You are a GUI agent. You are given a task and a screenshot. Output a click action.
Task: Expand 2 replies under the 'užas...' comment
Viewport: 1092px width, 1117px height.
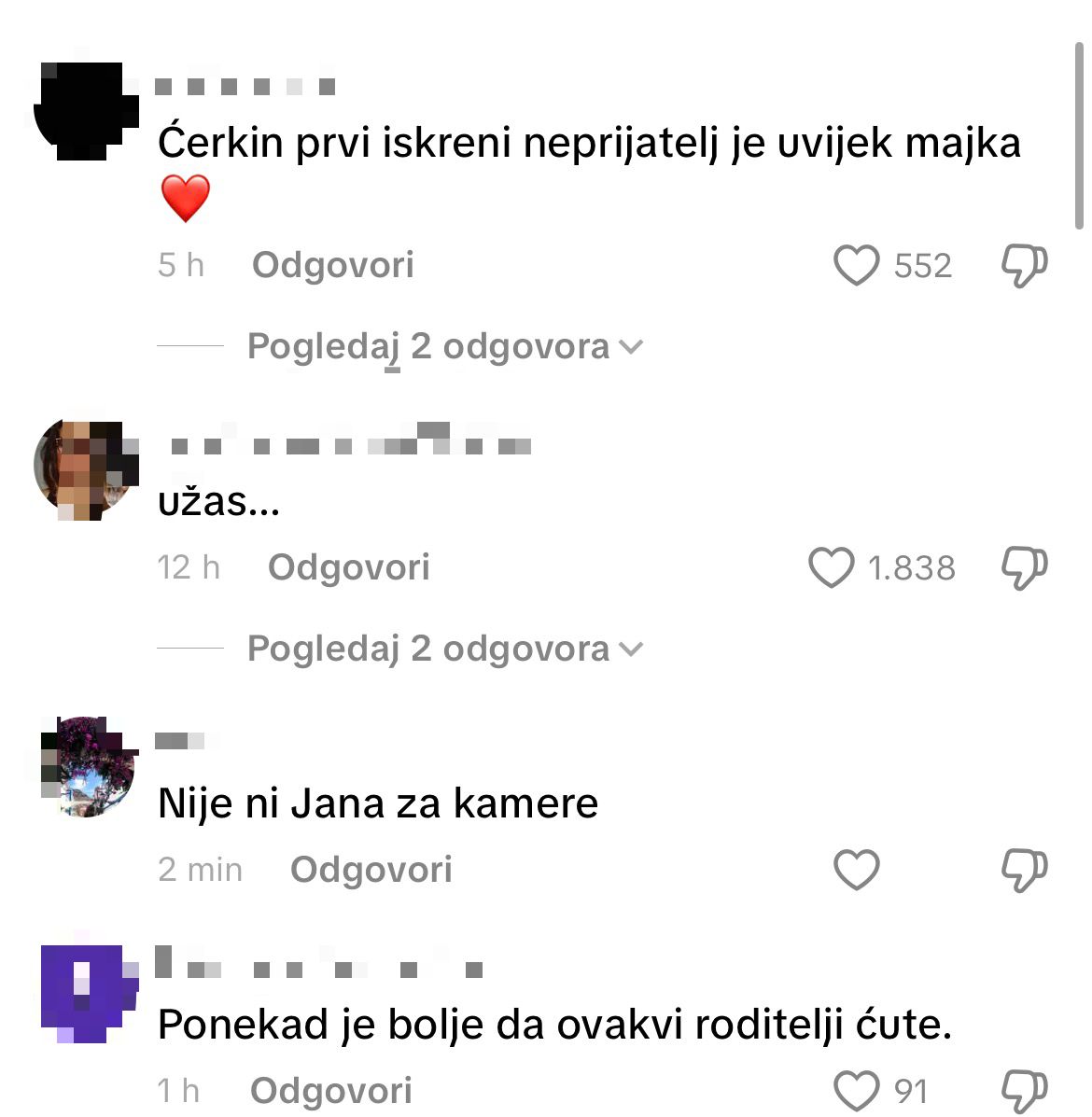click(444, 649)
